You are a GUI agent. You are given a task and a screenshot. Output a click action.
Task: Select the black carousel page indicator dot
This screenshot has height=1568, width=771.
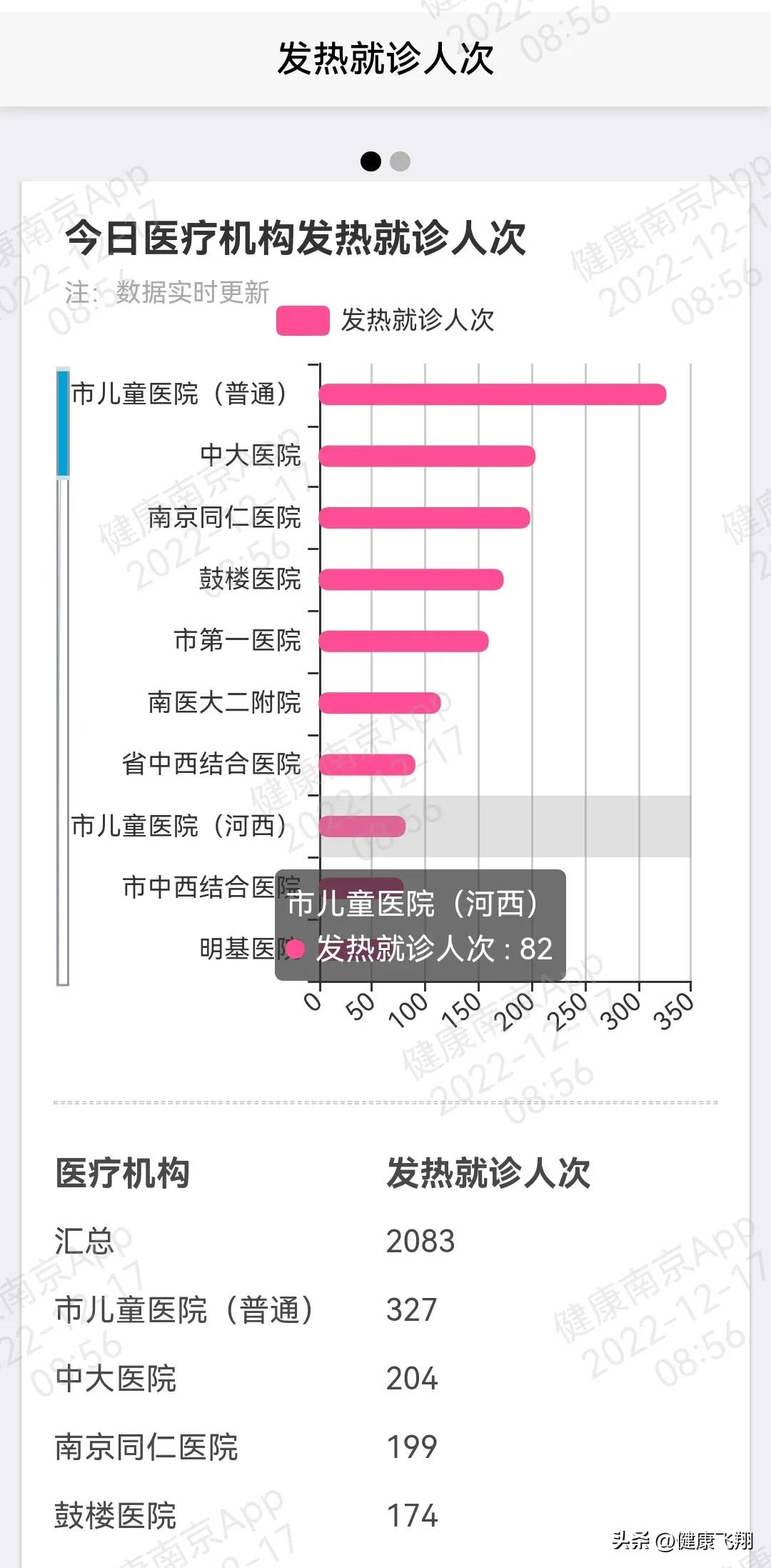point(371,163)
